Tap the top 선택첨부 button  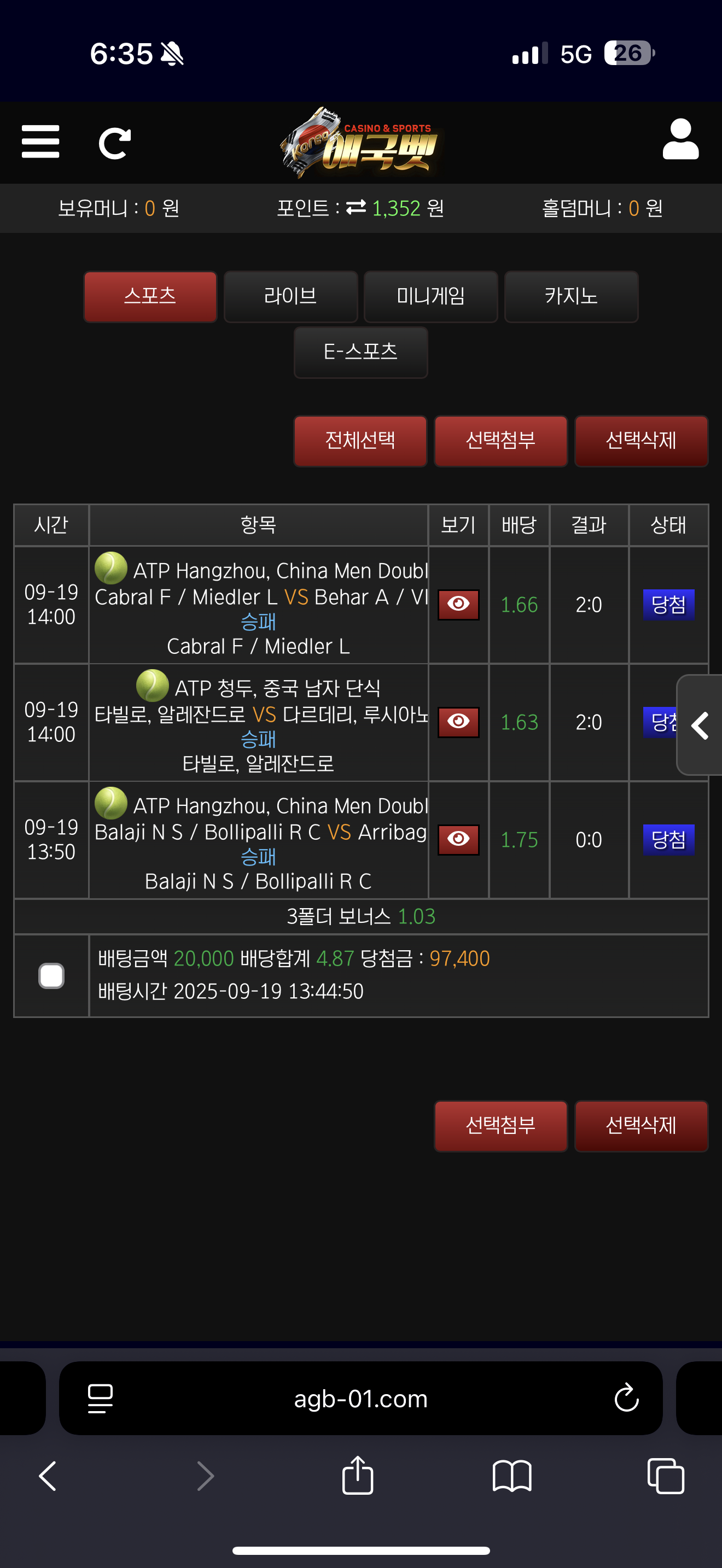[x=500, y=441]
